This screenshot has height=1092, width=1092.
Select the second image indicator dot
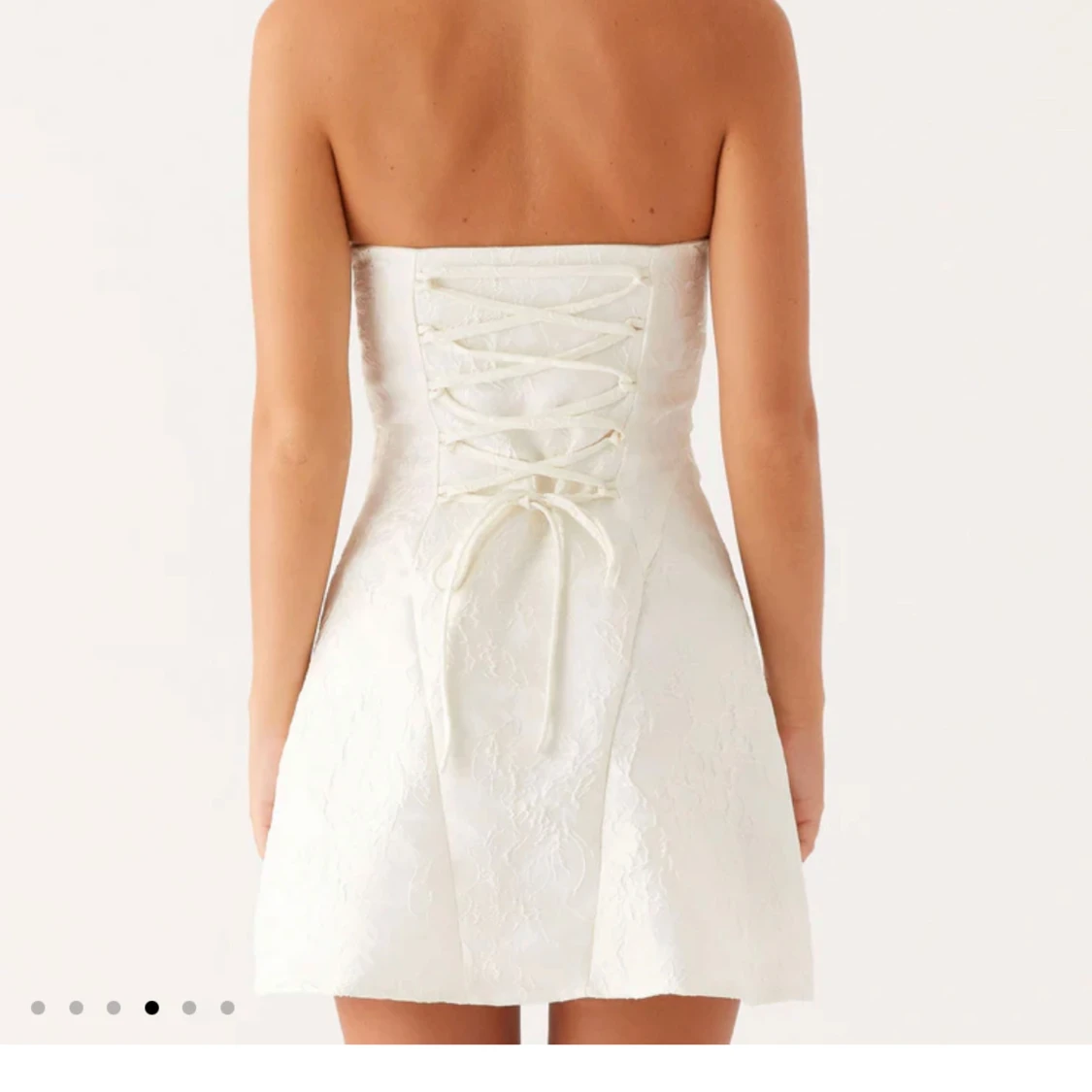tap(76, 1008)
